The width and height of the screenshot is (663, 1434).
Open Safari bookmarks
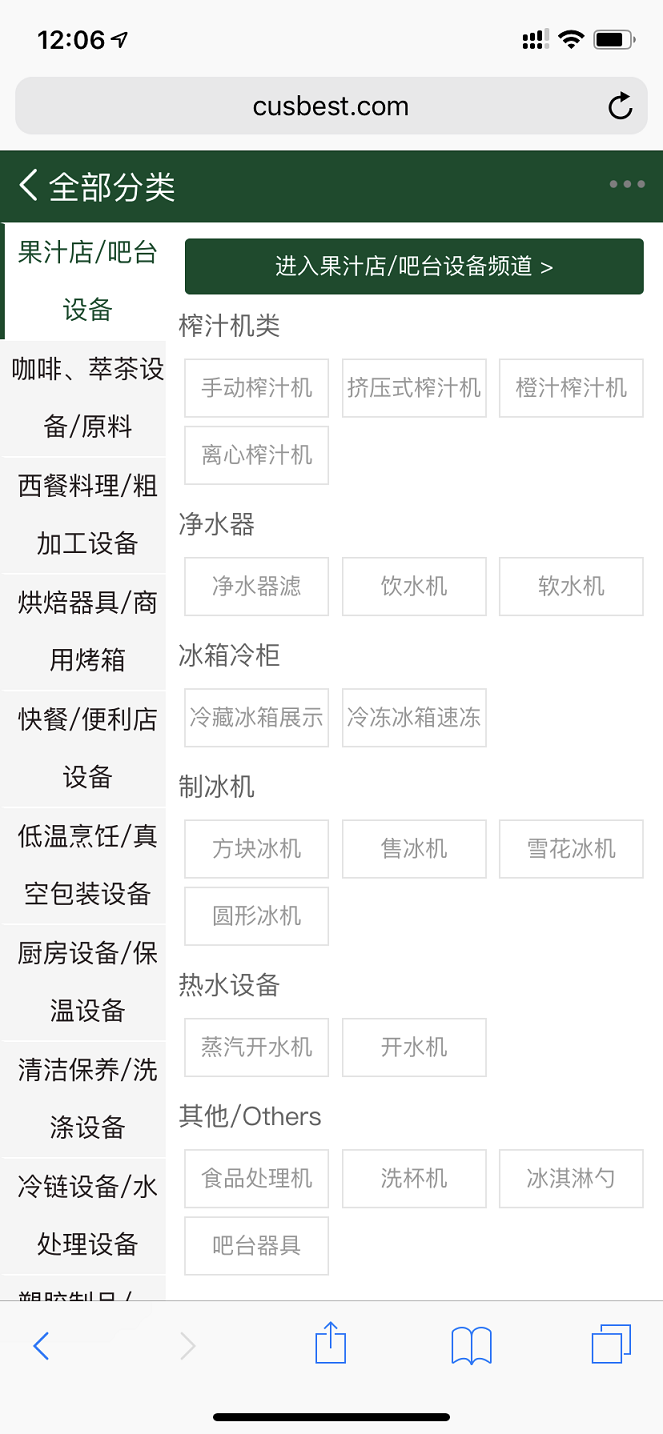point(471,1346)
